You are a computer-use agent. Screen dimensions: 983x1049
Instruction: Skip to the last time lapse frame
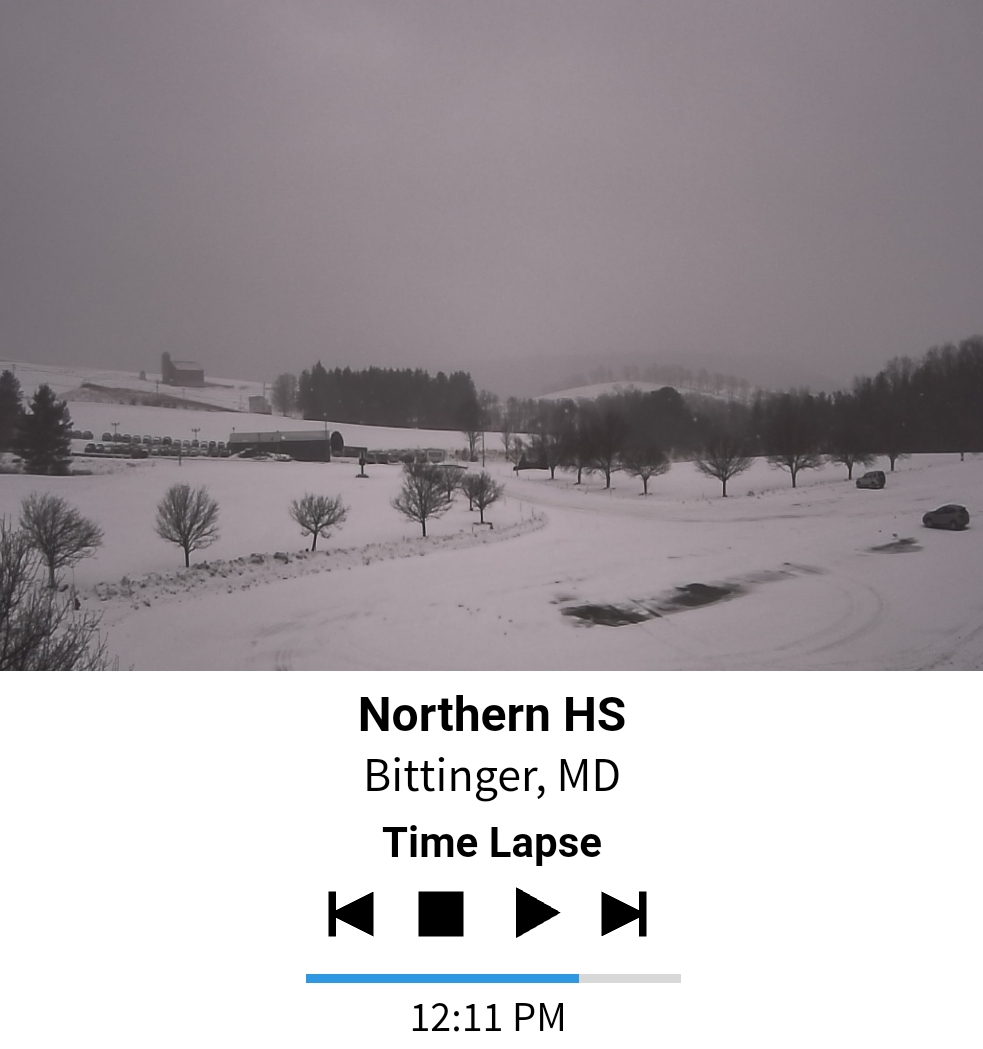click(x=624, y=914)
